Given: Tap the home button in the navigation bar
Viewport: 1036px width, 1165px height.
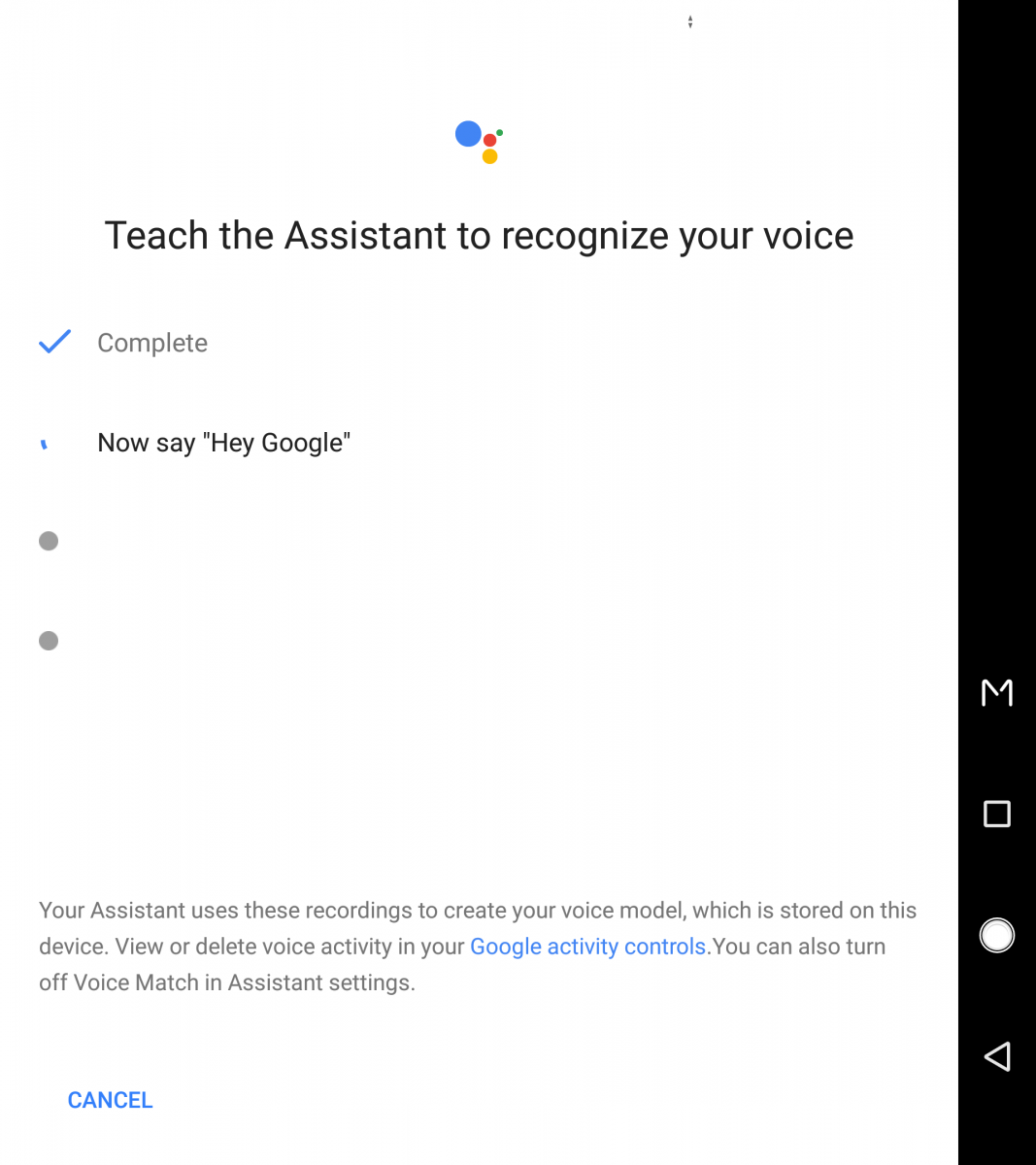Looking at the screenshot, I should click(997, 935).
